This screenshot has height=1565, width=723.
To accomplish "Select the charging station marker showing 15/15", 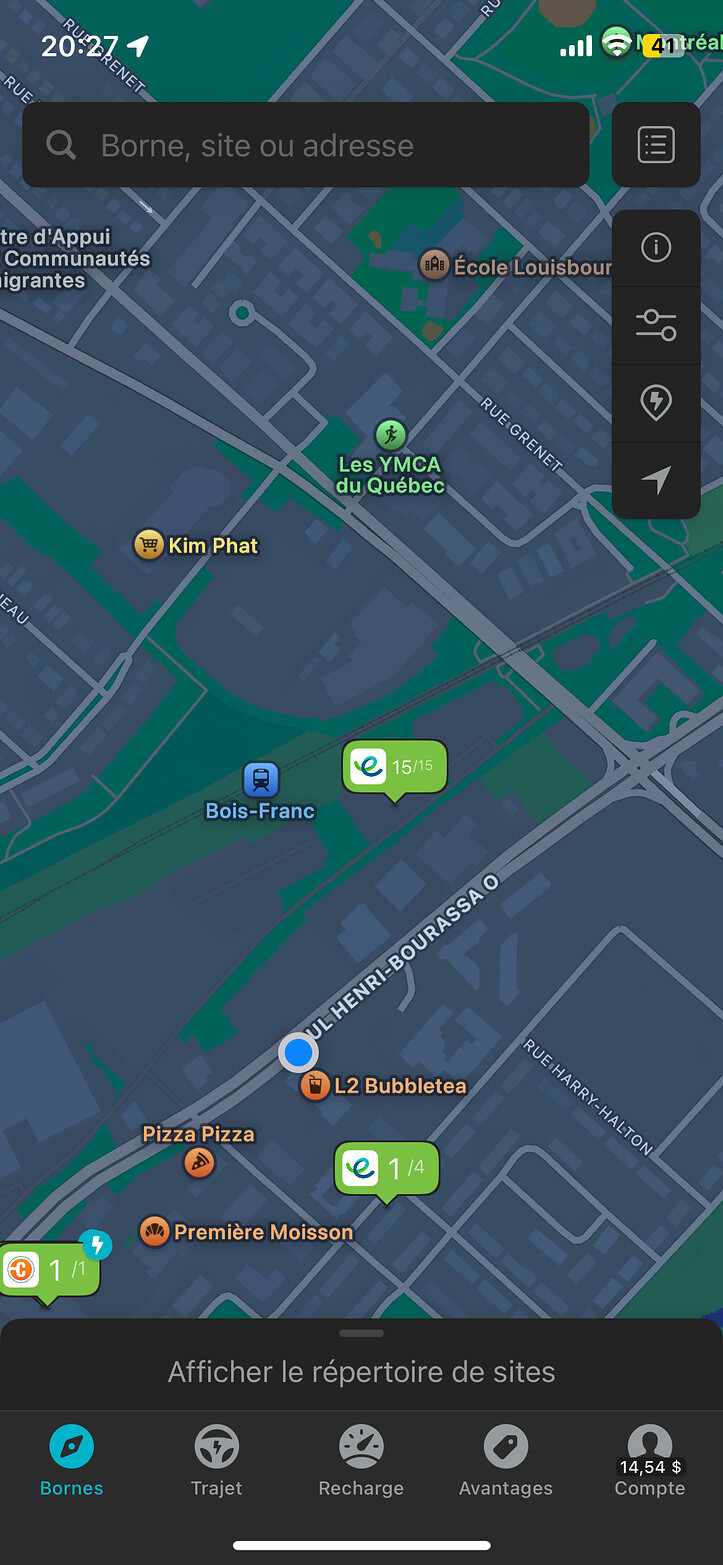I will [x=395, y=768].
